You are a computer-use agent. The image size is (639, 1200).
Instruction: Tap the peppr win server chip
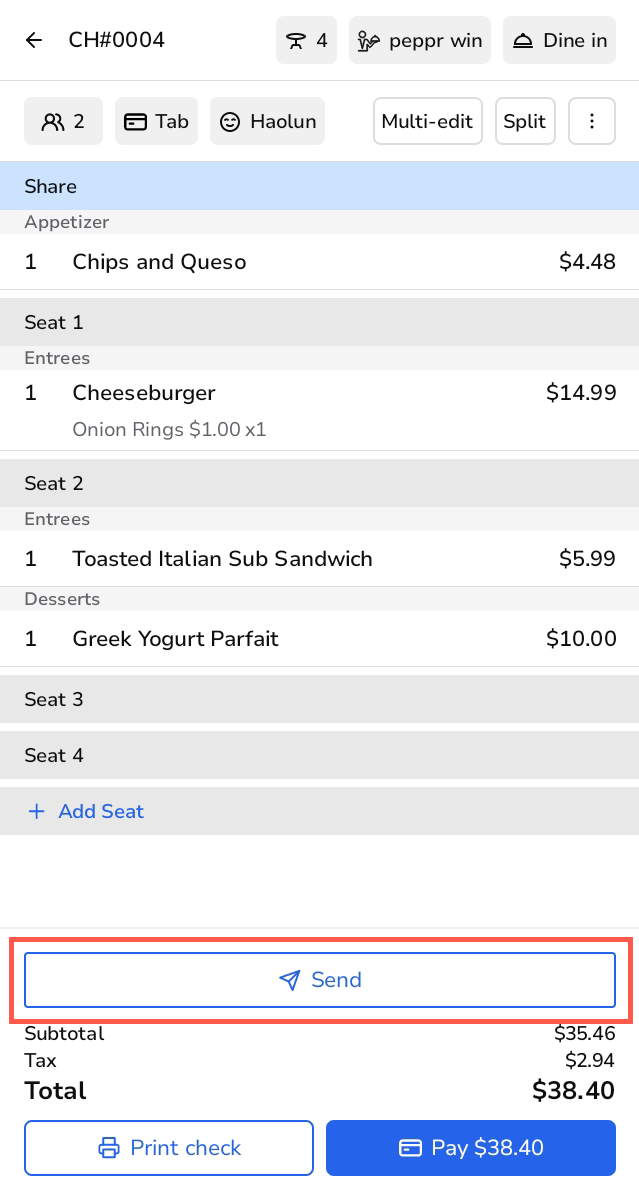[x=420, y=41]
